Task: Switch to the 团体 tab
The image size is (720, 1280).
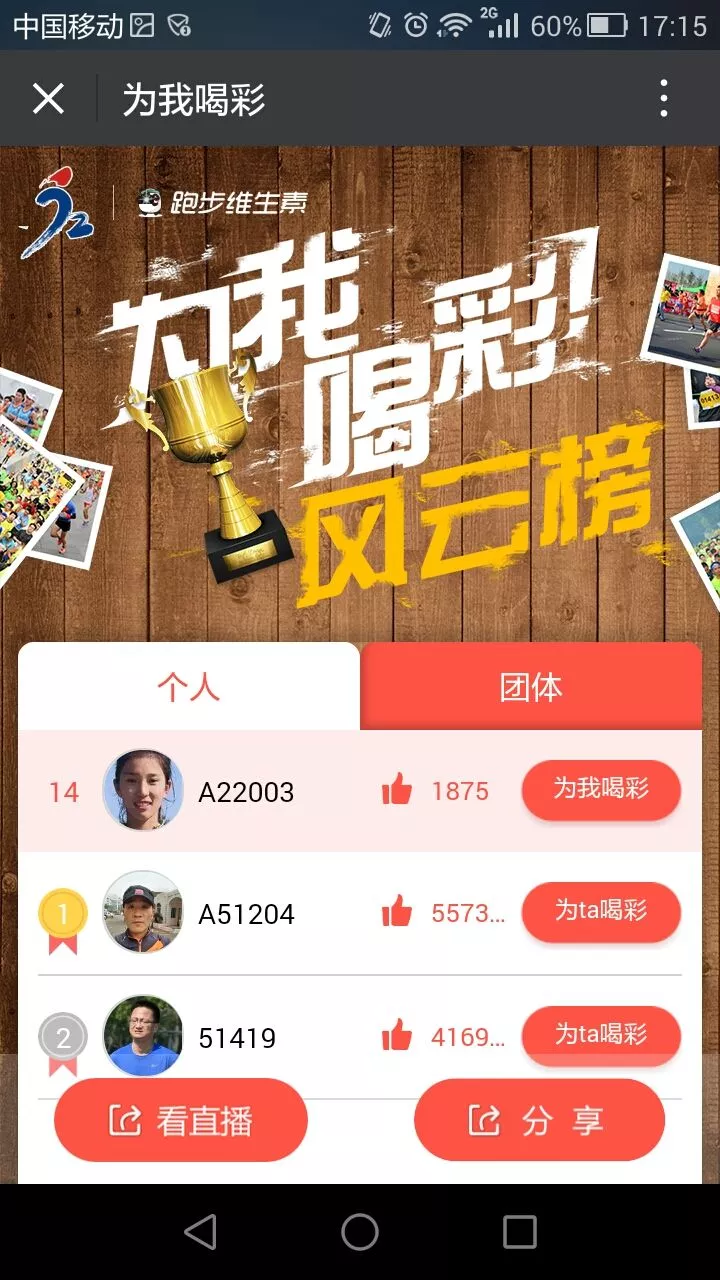Action: (x=531, y=687)
